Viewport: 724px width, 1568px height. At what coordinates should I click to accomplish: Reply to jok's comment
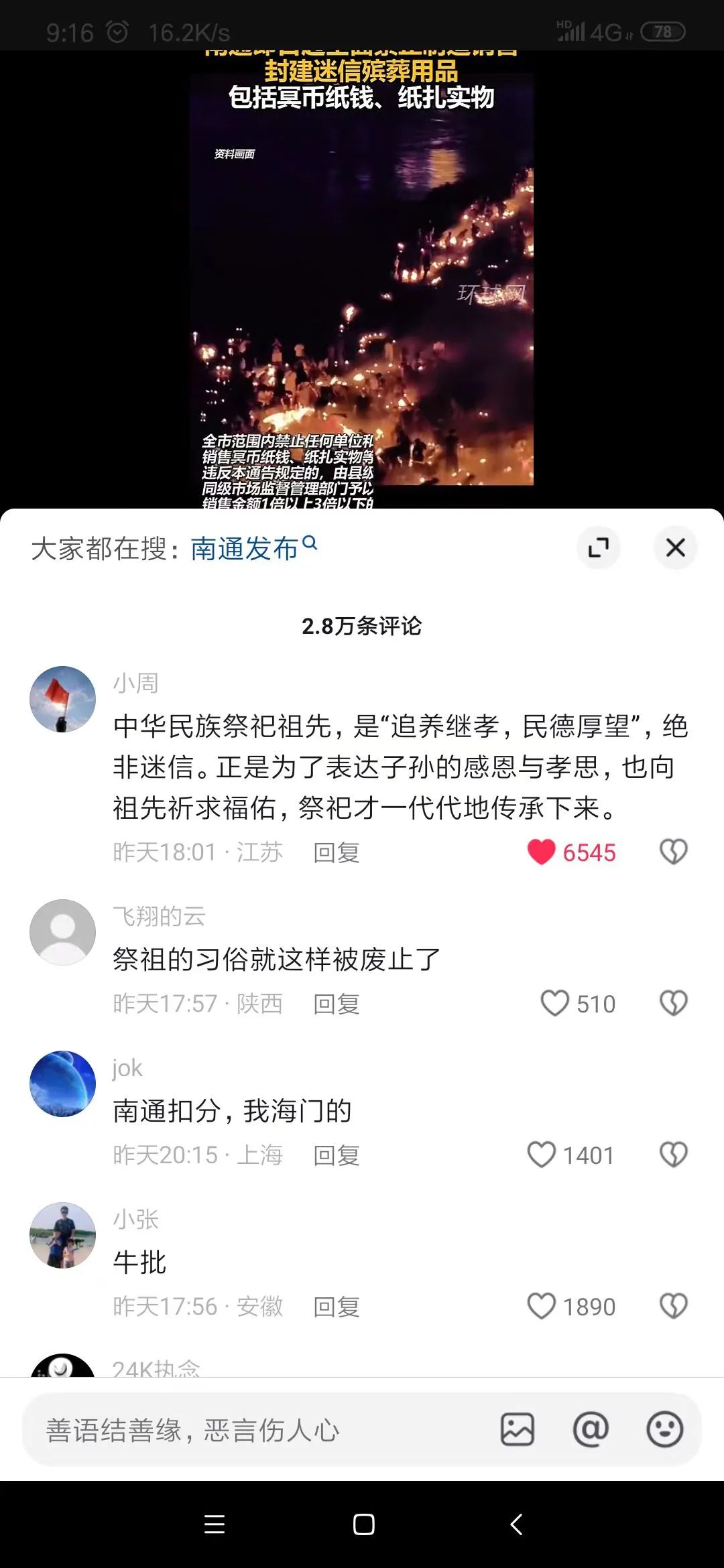337,1155
